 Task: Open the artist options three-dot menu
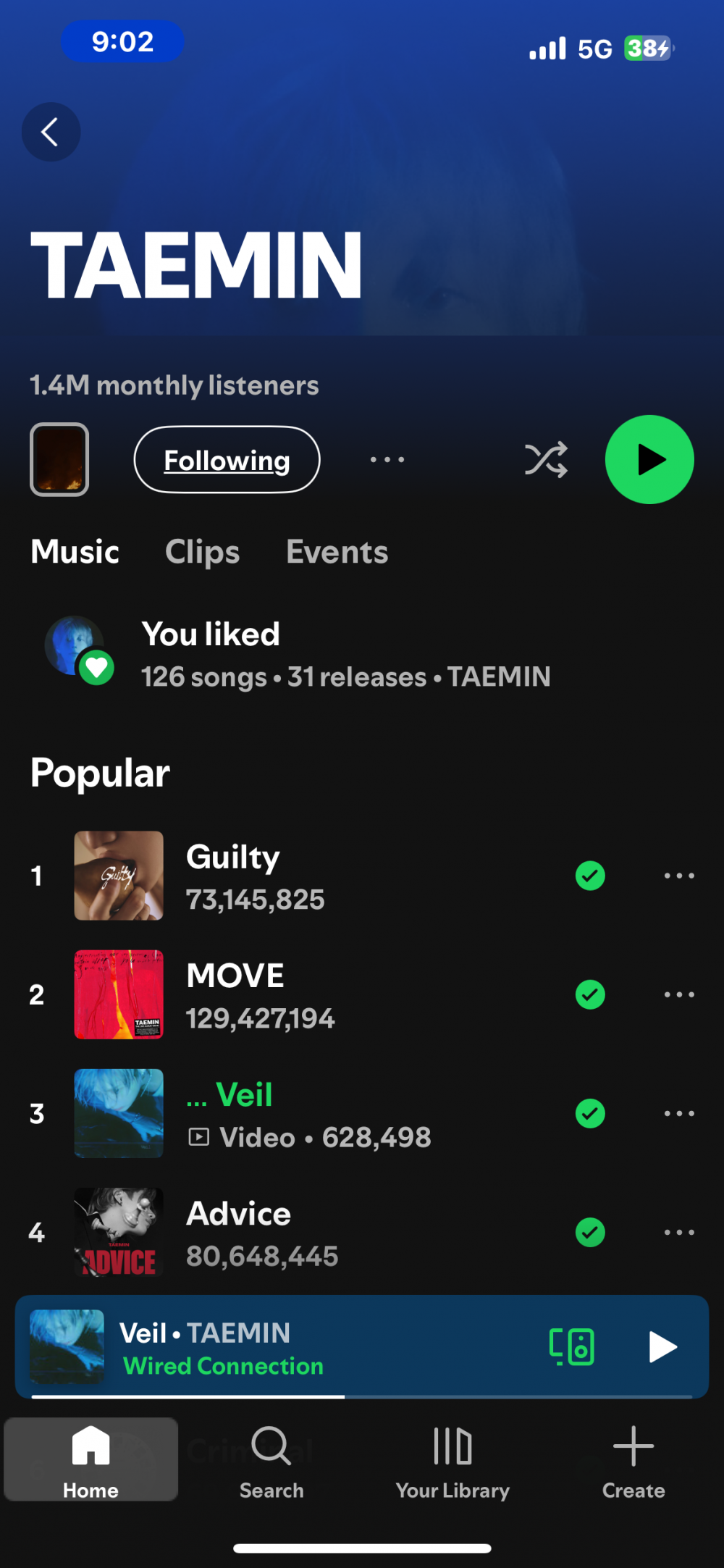387,460
